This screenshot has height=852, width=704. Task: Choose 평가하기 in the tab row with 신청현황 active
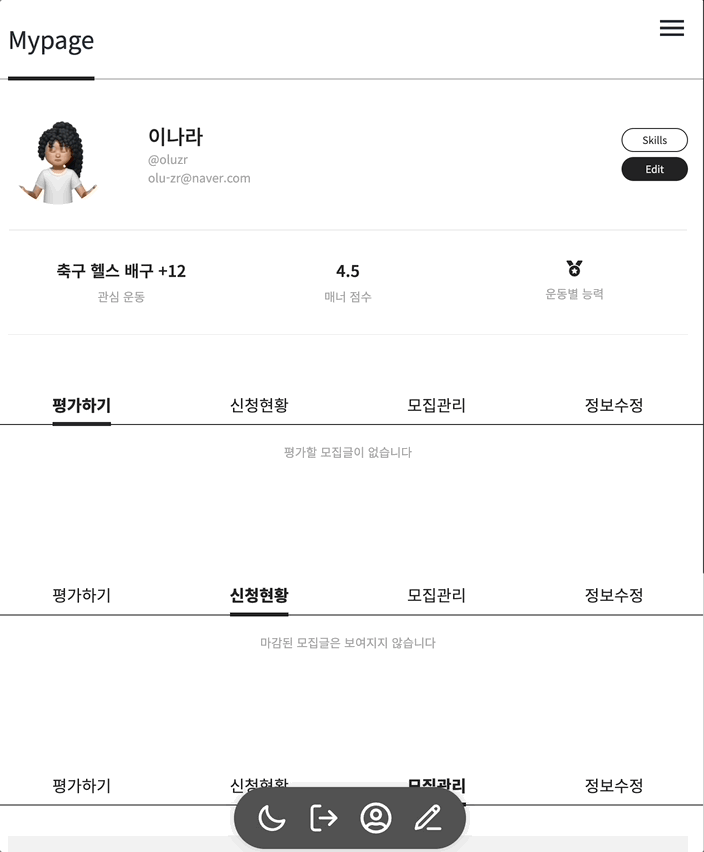(x=81, y=595)
